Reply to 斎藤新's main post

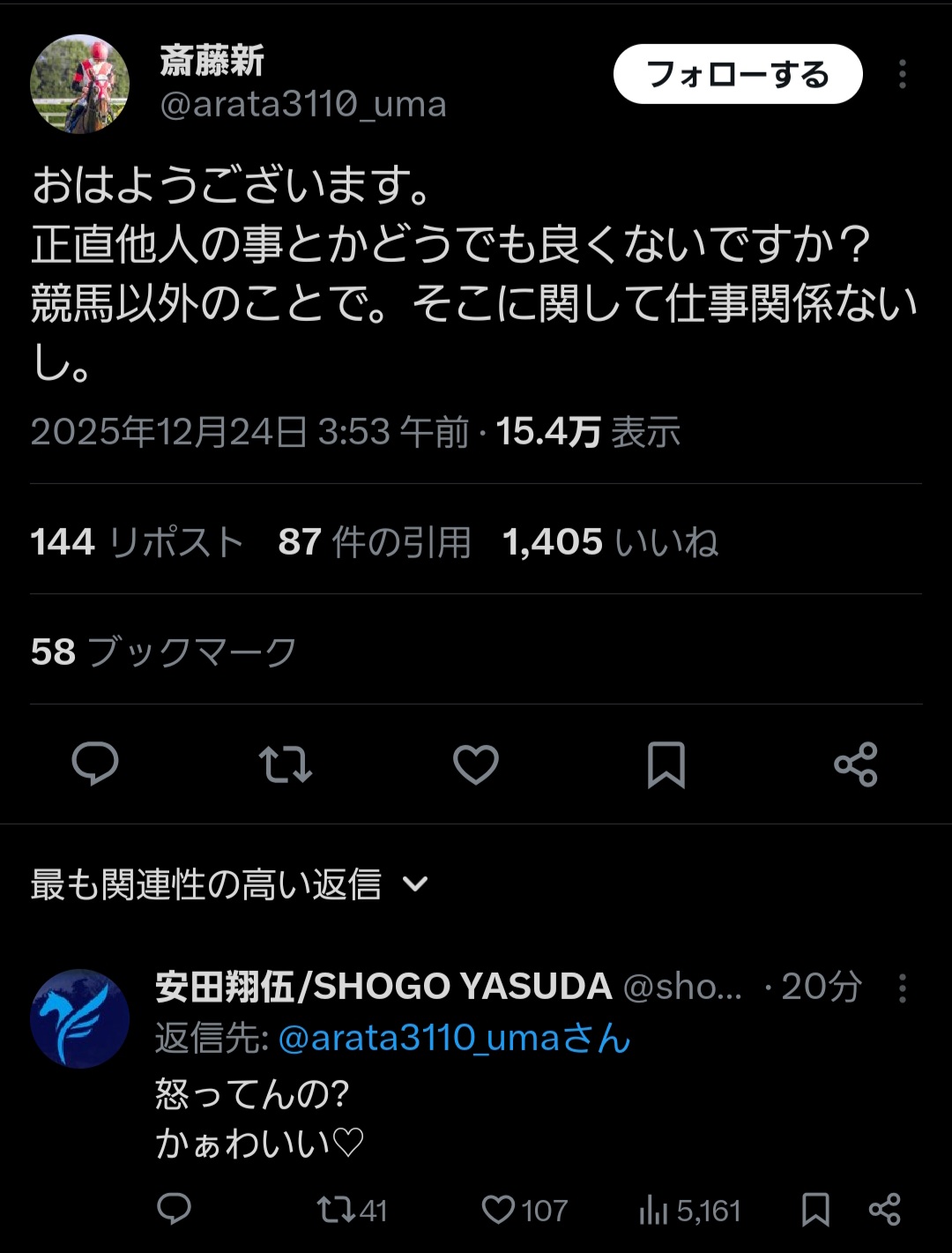[x=94, y=764]
